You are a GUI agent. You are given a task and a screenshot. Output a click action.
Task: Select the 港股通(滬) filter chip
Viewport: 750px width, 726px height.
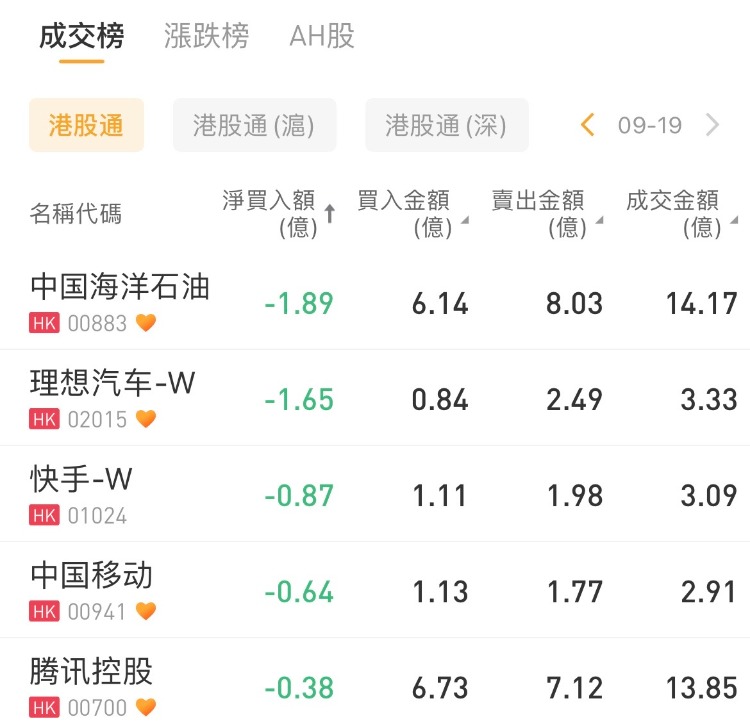point(254,126)
